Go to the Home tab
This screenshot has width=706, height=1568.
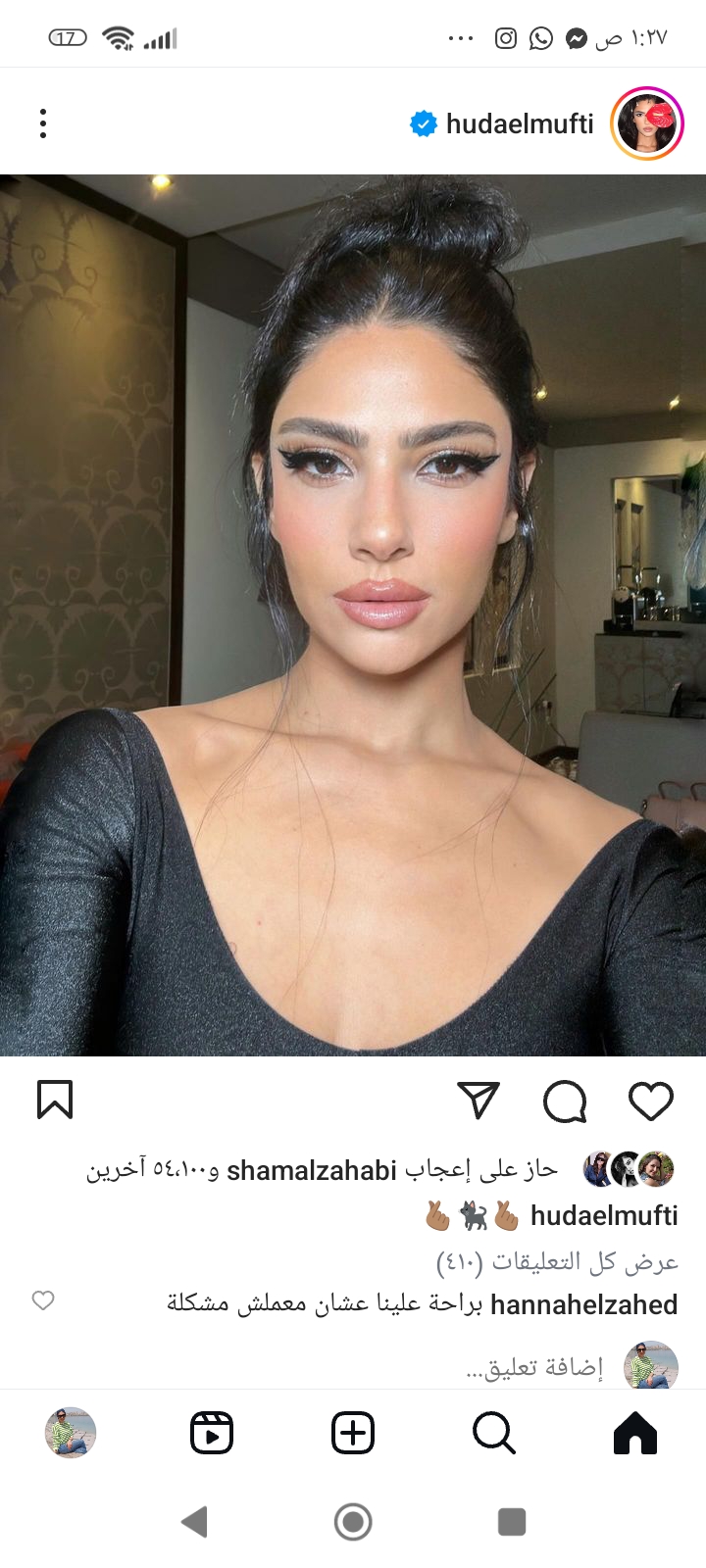[634, 1433]
